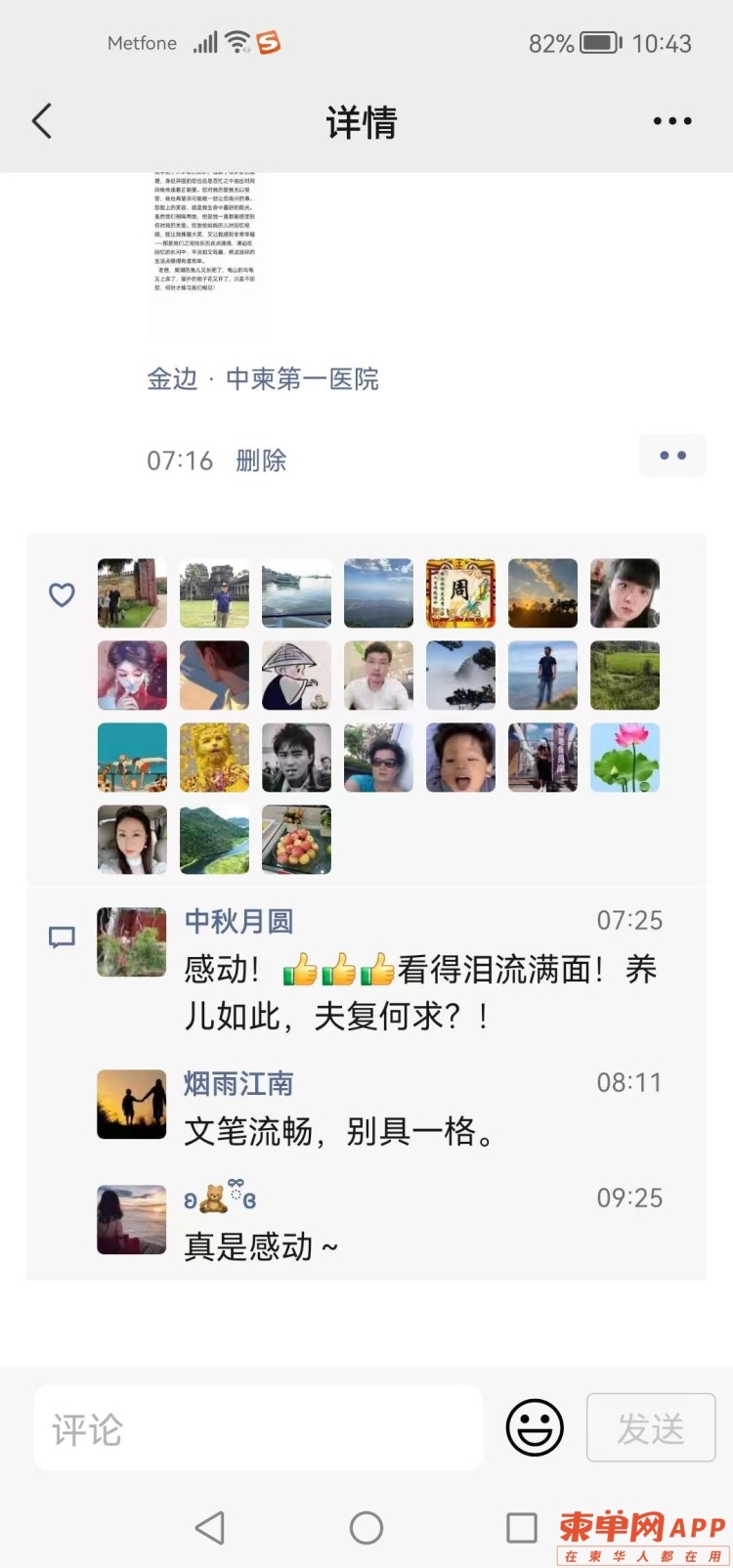This screenshot has width=733, height=1568.
Task: Tap the comment 真是感动~
Action: click(260, 1247)
